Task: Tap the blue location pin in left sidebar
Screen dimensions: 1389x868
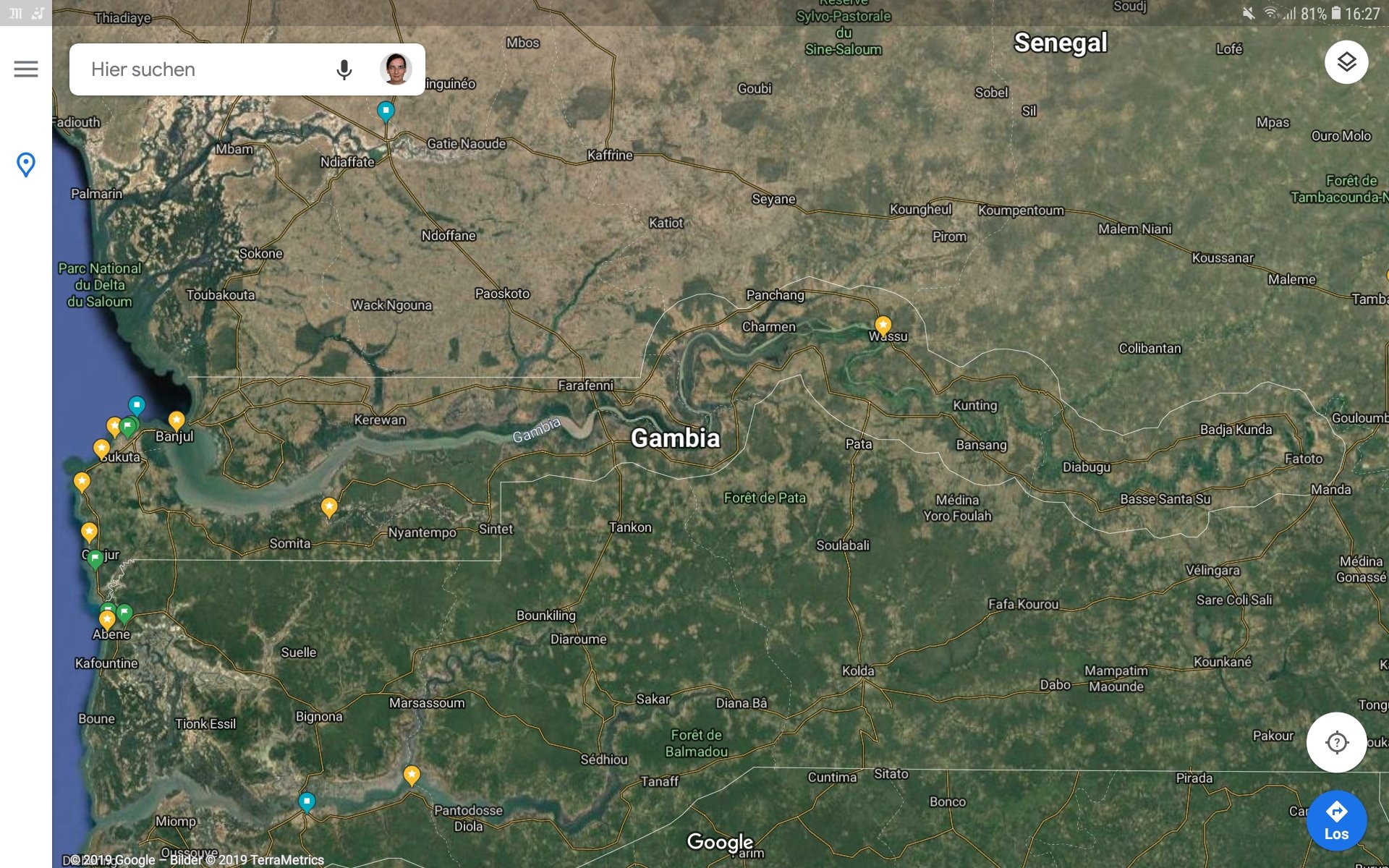Action: [x=26, y=165]
